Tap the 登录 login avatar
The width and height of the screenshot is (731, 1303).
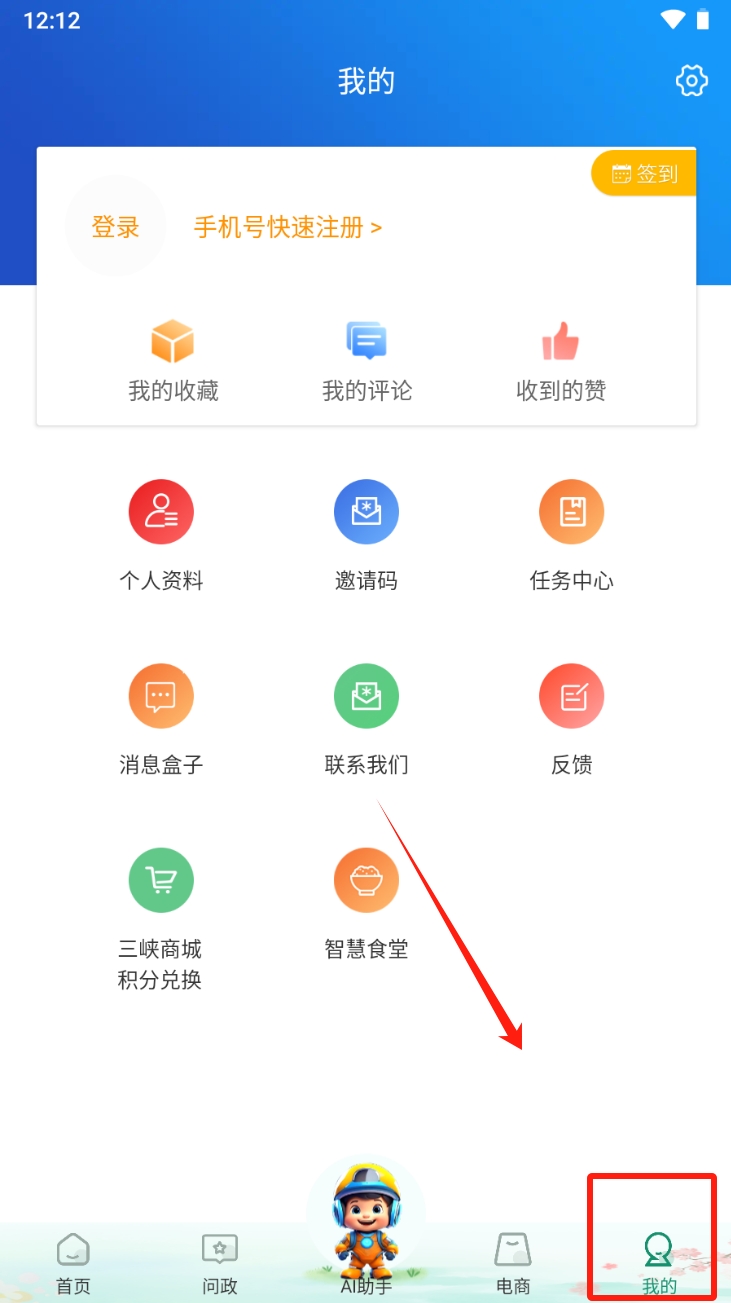click(115, 227)
